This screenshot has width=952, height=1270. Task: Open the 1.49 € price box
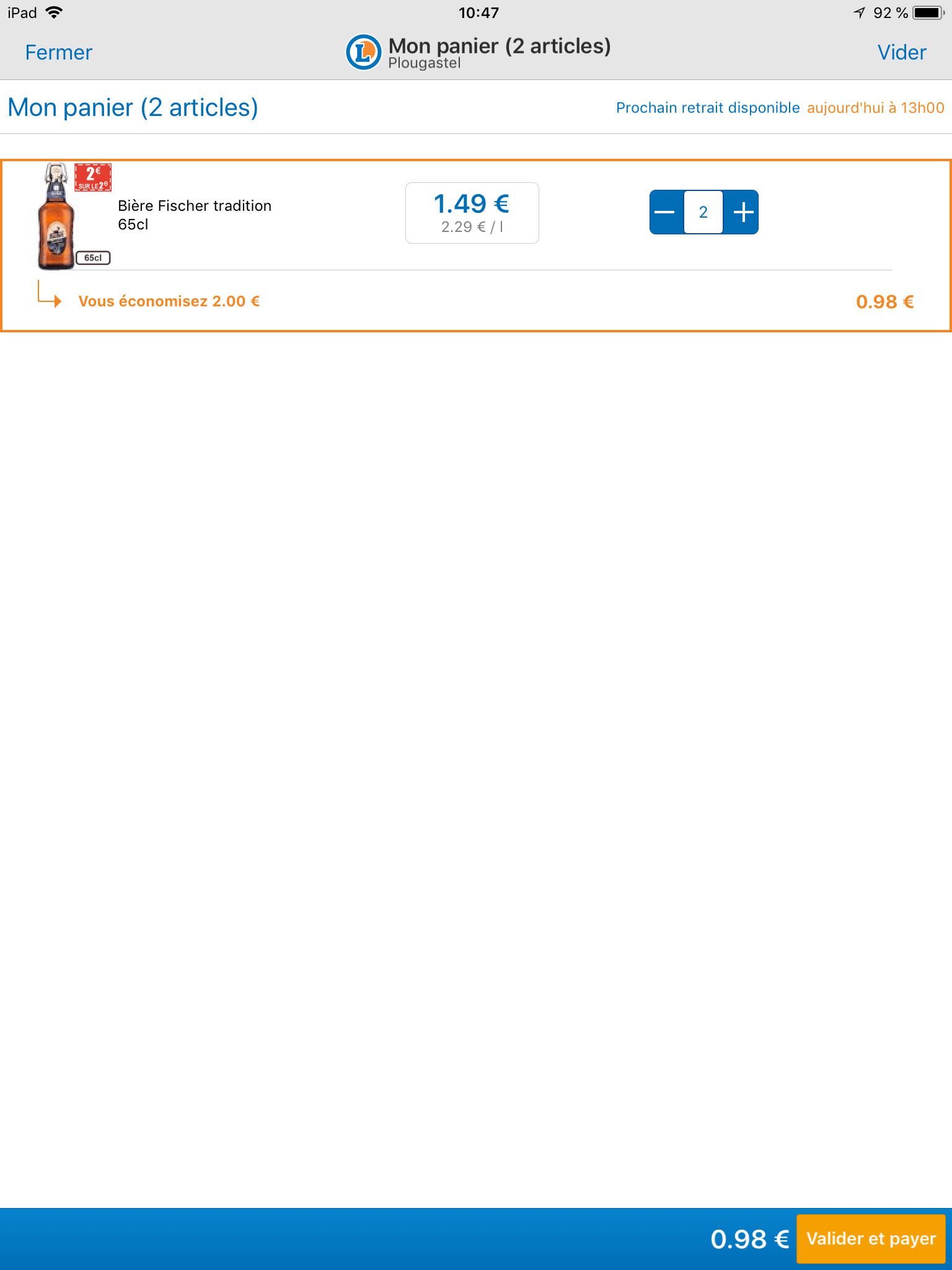point(472,213)
